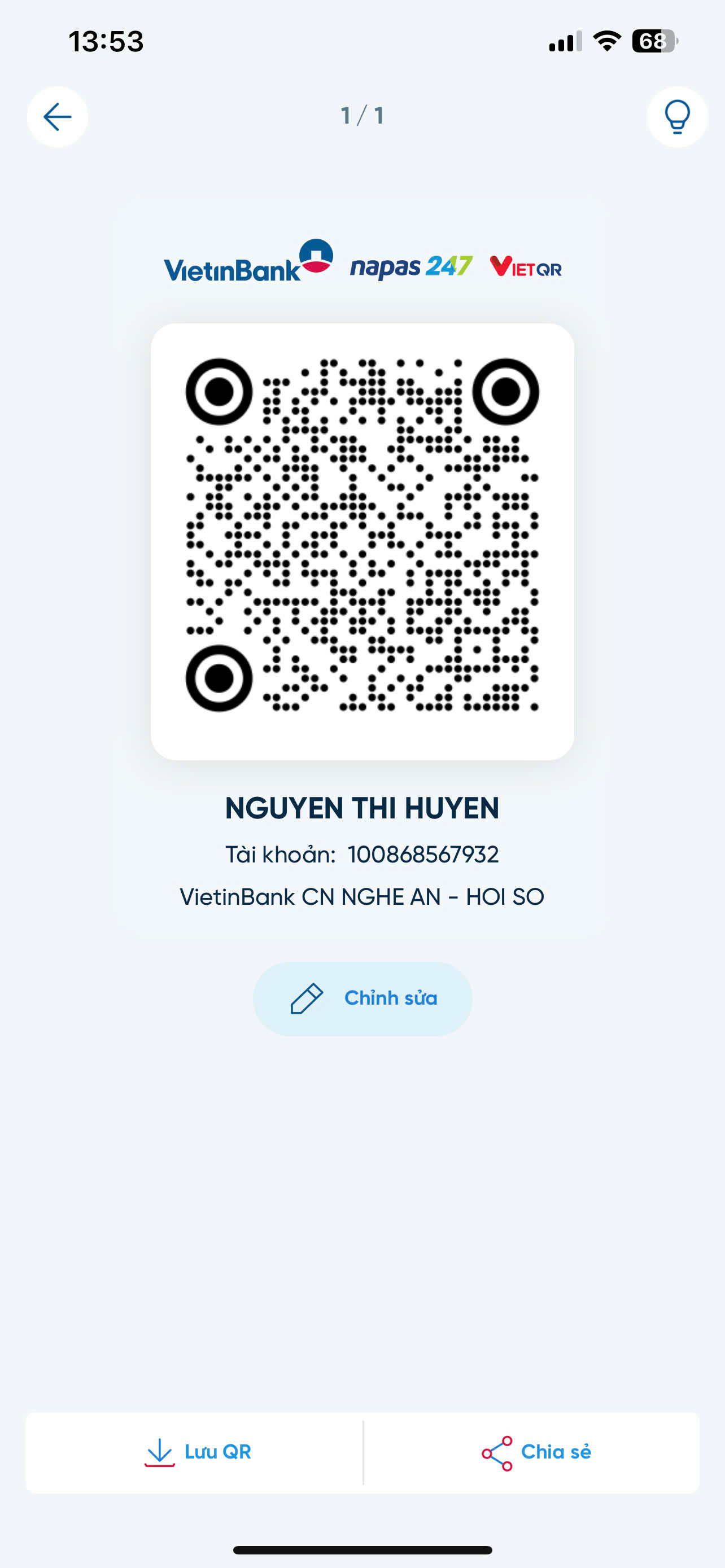This screenshot has width=725, height=1568.
Task: Tap the Chỉnh sửa edit button
Action: point(362,998)
